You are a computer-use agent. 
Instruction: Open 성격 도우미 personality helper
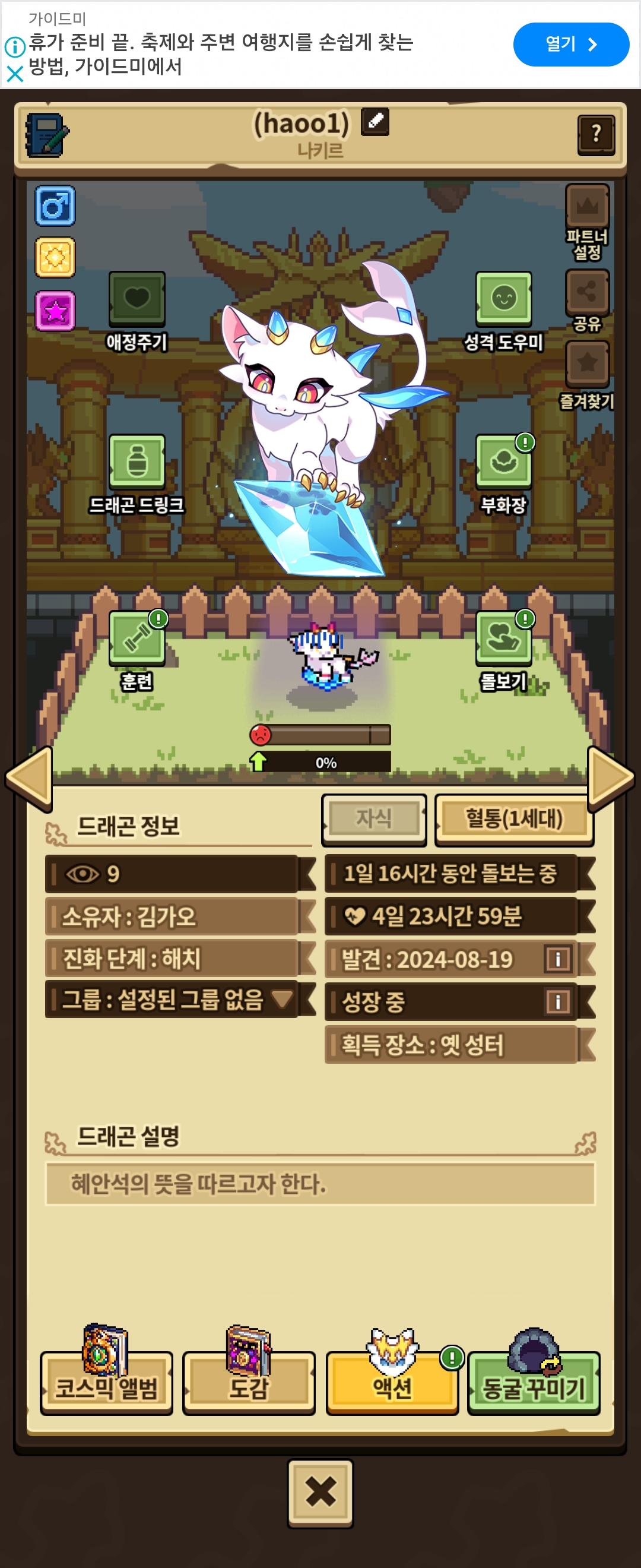pos(503,299)
